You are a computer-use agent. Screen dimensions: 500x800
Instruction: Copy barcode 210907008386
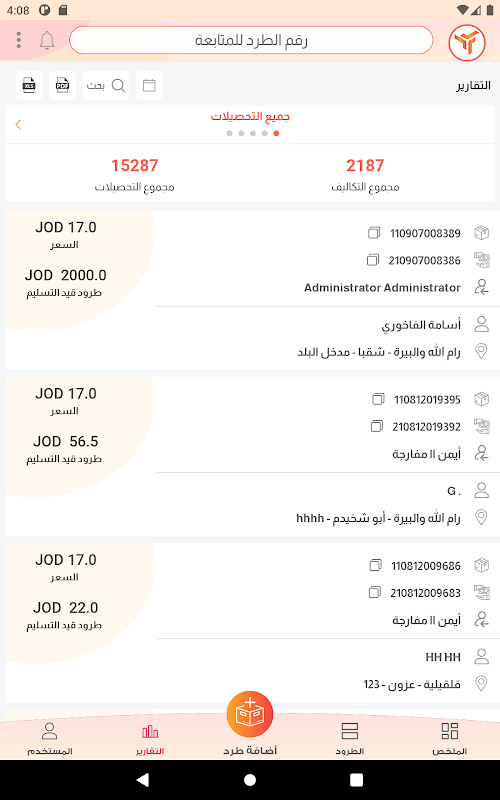[x=373, y=260]
